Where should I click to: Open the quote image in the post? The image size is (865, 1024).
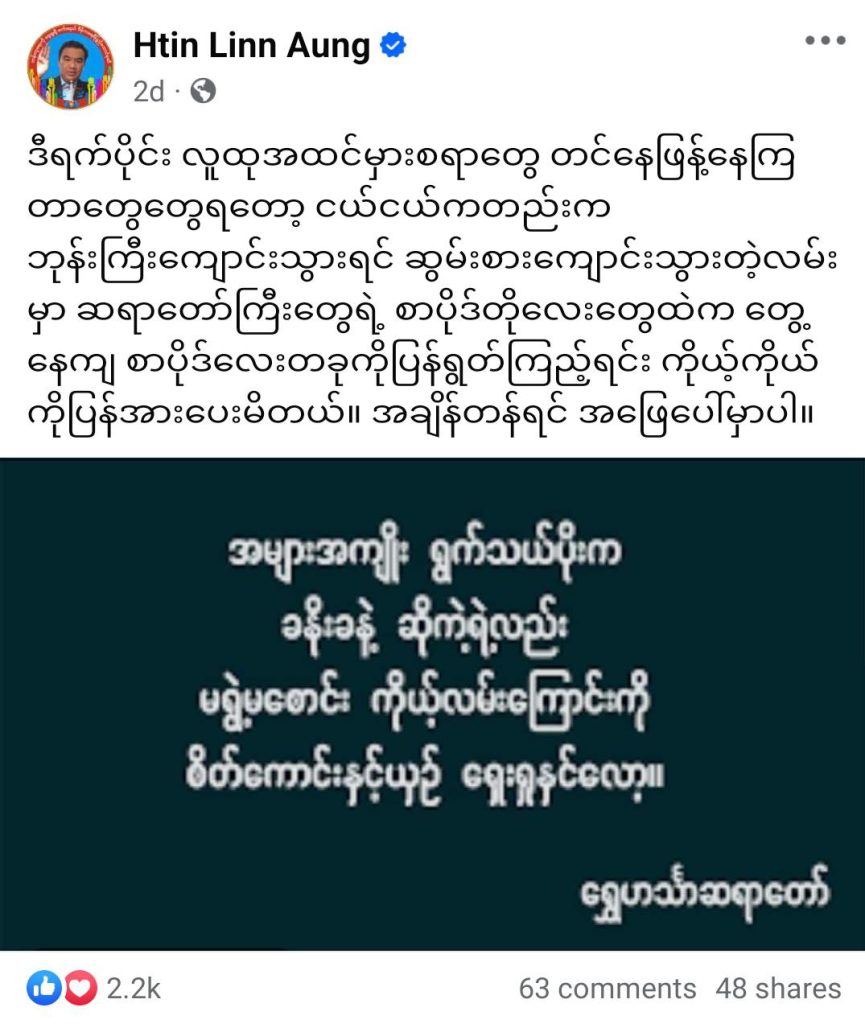(432, 704)
